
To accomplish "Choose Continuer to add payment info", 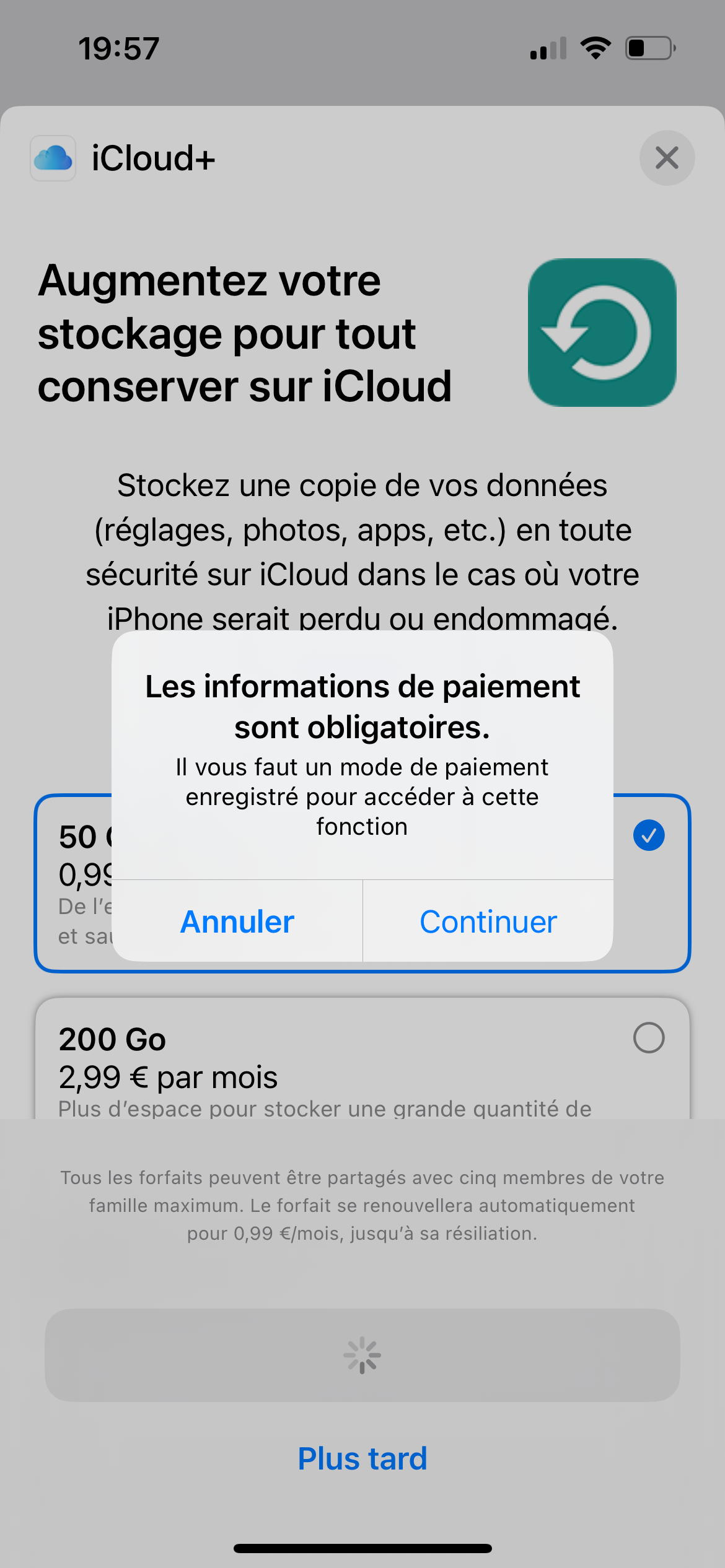I will point(488,921).
